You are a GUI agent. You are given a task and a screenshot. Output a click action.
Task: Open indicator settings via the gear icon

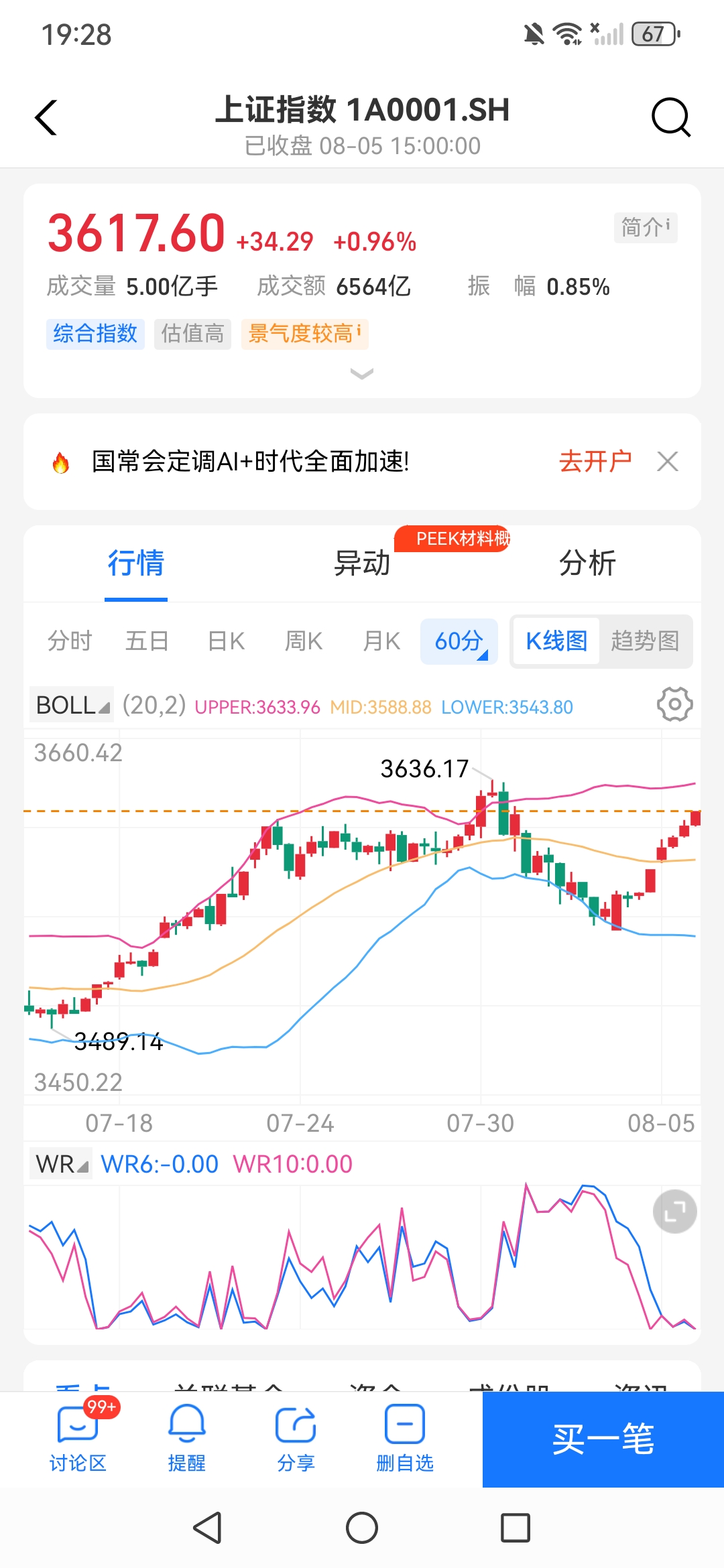tap(675, 704)
